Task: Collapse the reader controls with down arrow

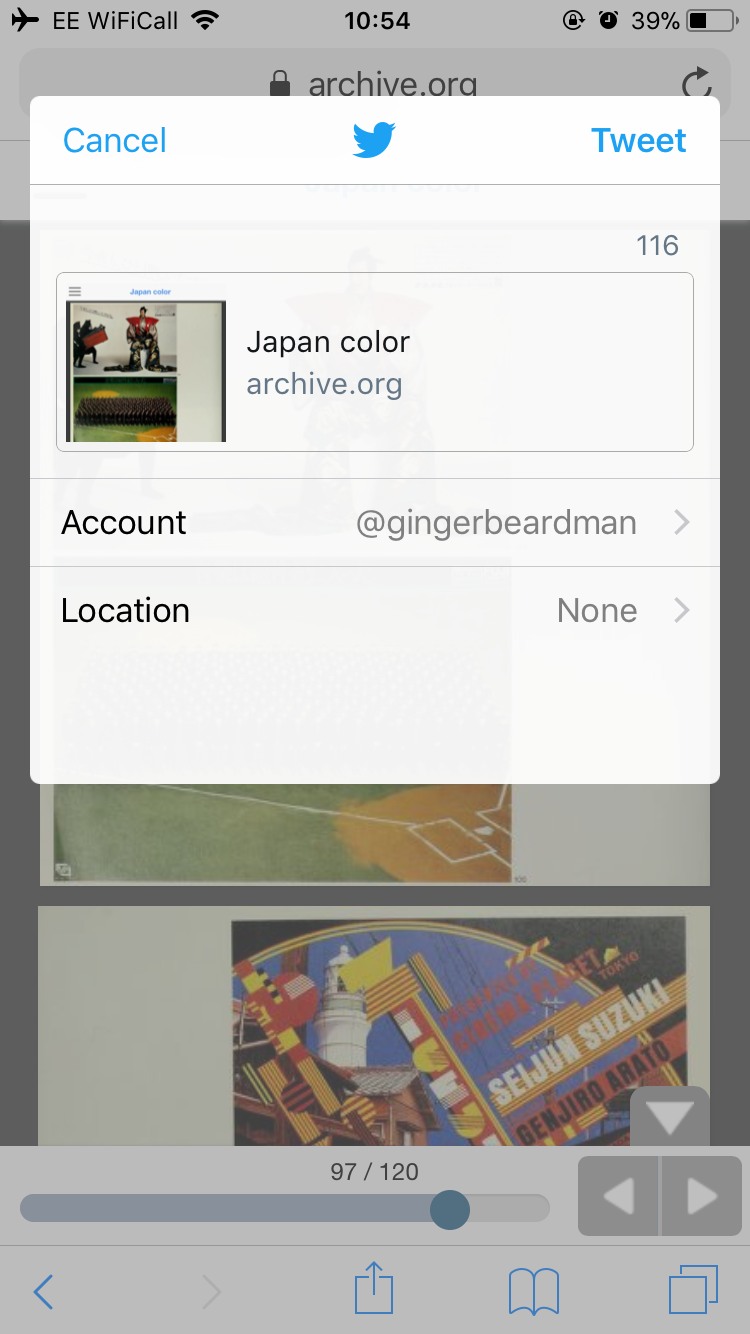Action: tap(669, 1116)
